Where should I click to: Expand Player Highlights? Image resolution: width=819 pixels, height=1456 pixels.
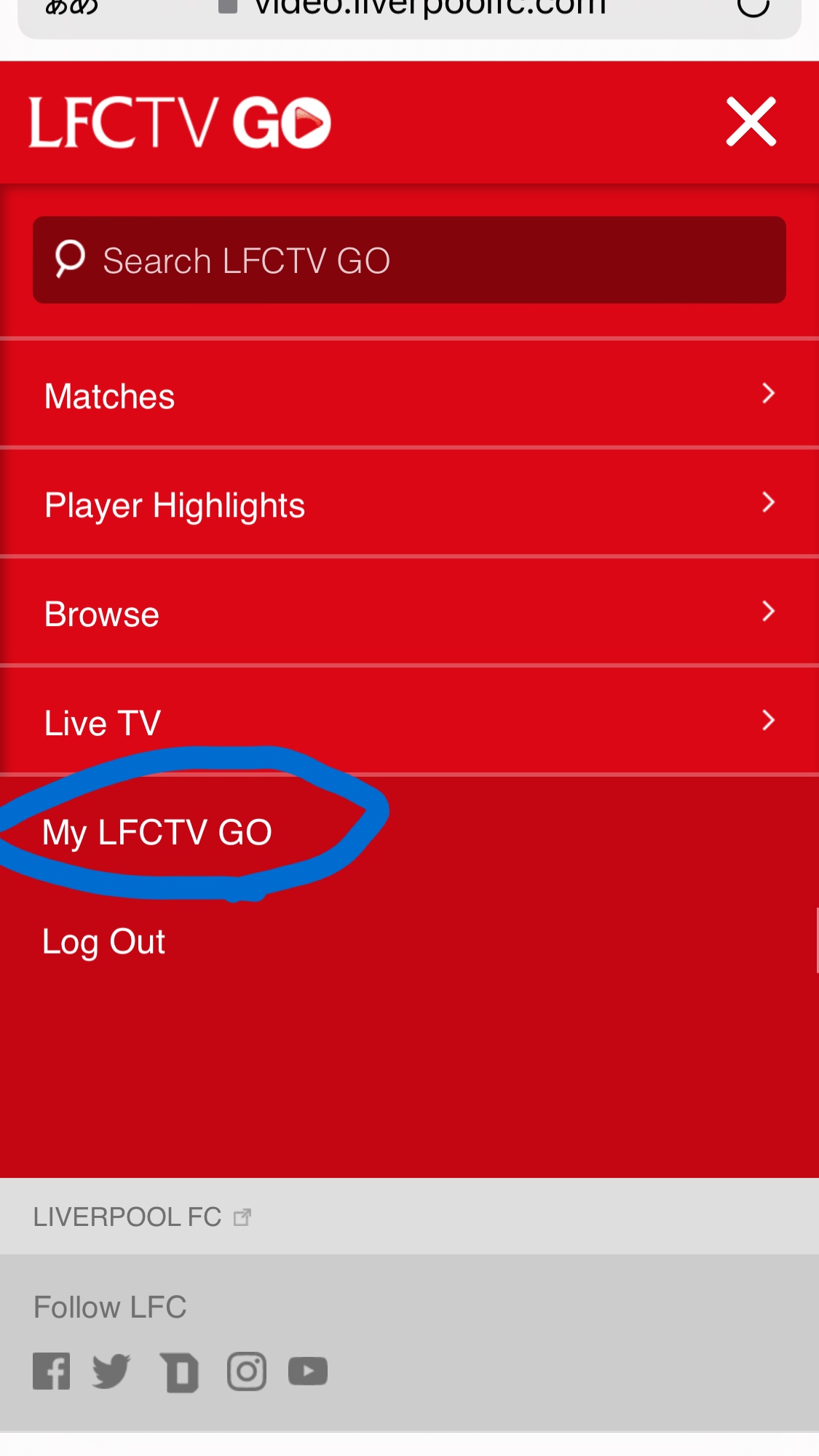pos(409,505)
